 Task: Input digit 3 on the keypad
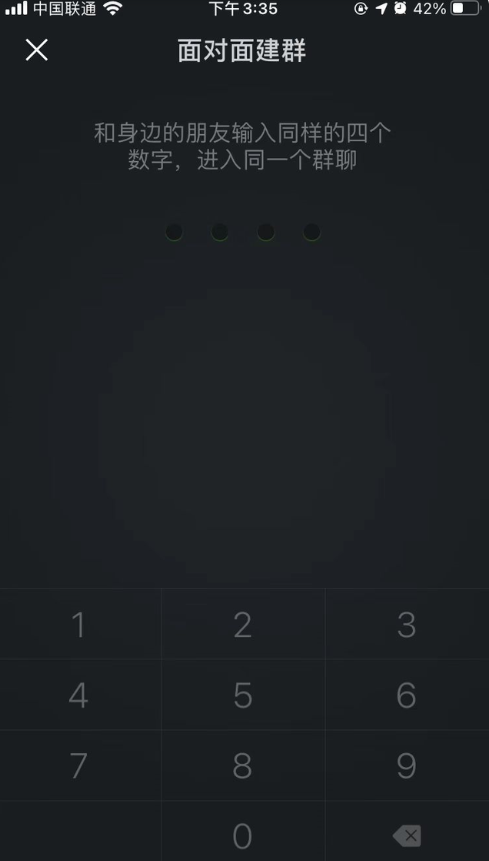coord(407,624)
